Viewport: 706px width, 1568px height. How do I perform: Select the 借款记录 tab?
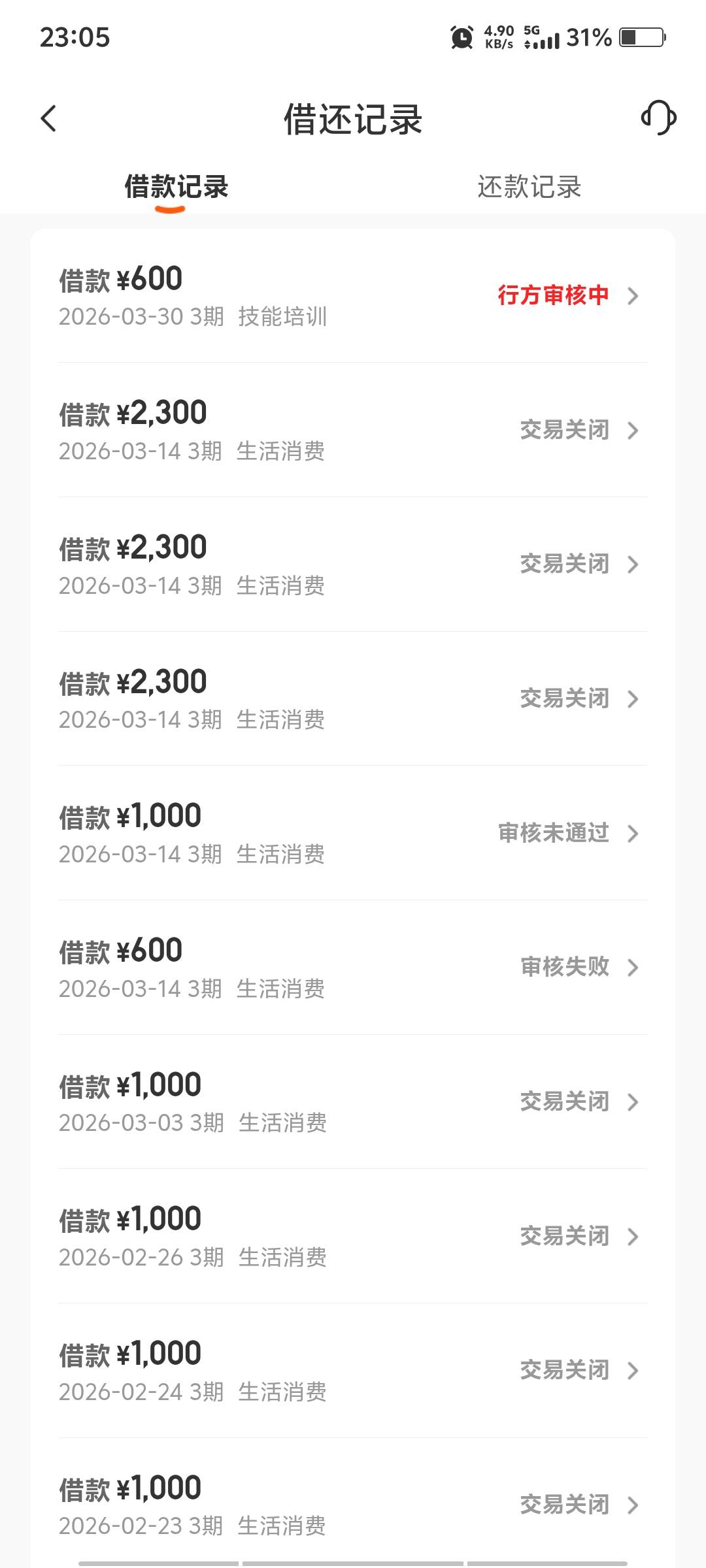point(176,187)
